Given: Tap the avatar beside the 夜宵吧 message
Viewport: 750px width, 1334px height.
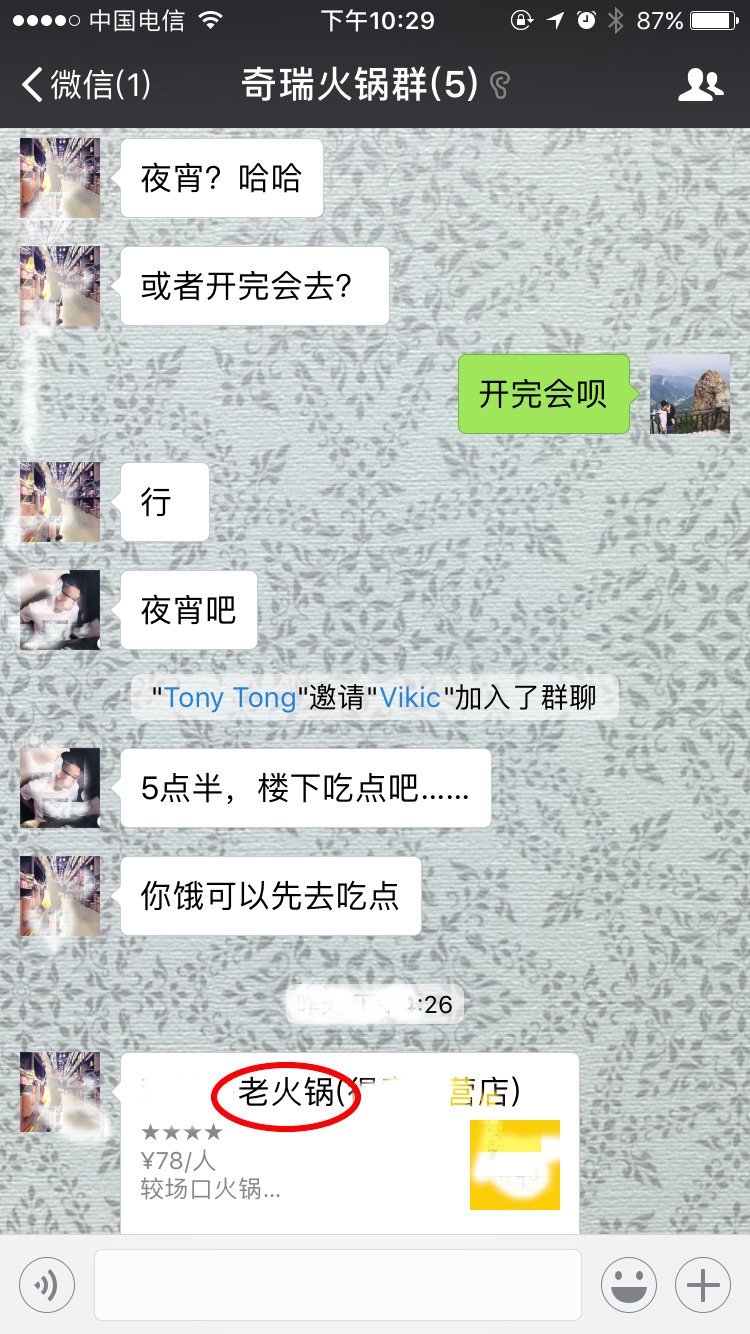Looking at the screenshot, I should pos(60,610).
